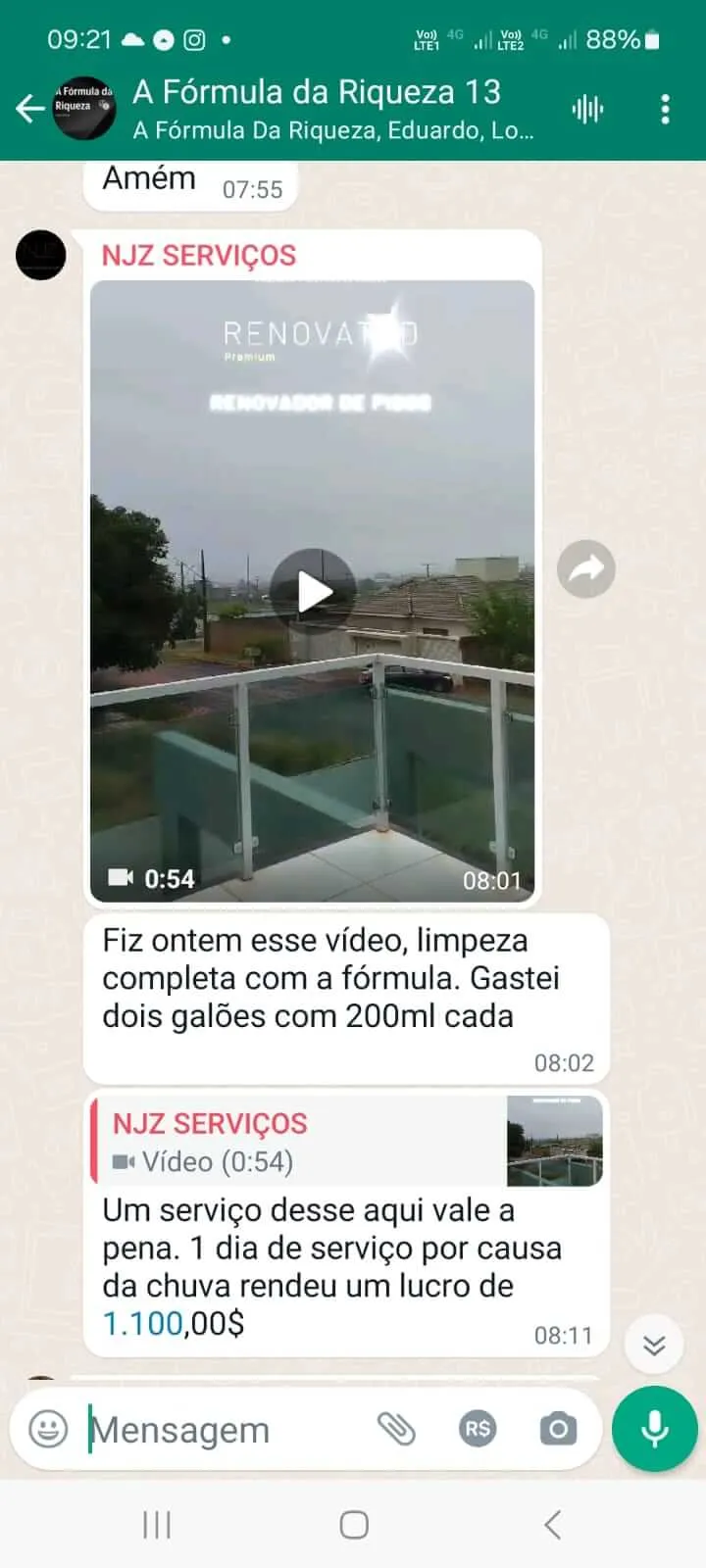Open the R$ payment option
The image size is (706, 1568).
pyautogui.click(x=478, y=1429)
